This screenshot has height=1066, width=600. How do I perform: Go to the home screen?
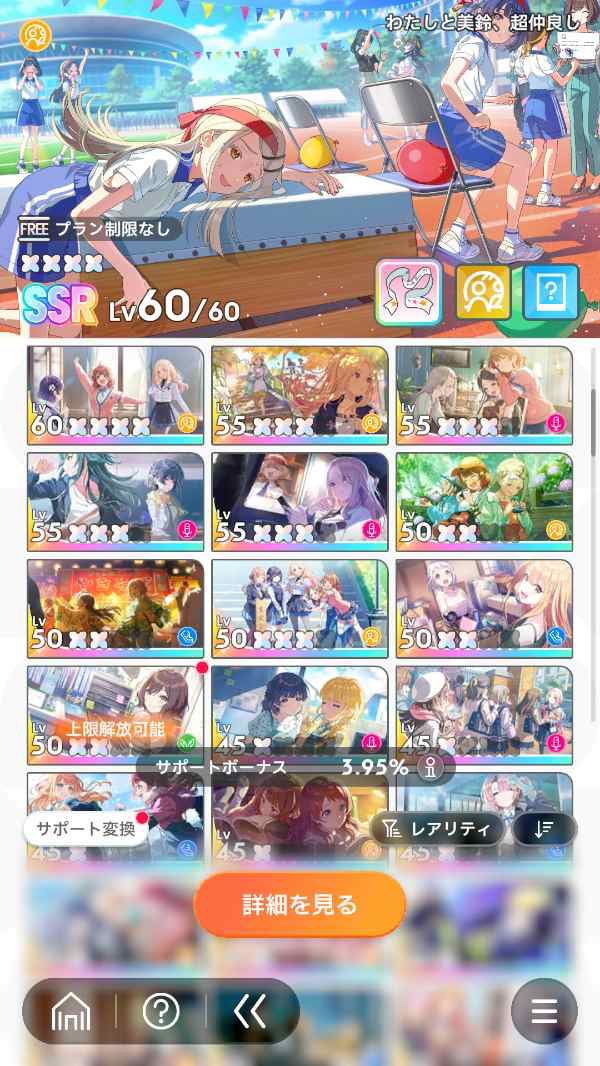[x=71, y=1013]
